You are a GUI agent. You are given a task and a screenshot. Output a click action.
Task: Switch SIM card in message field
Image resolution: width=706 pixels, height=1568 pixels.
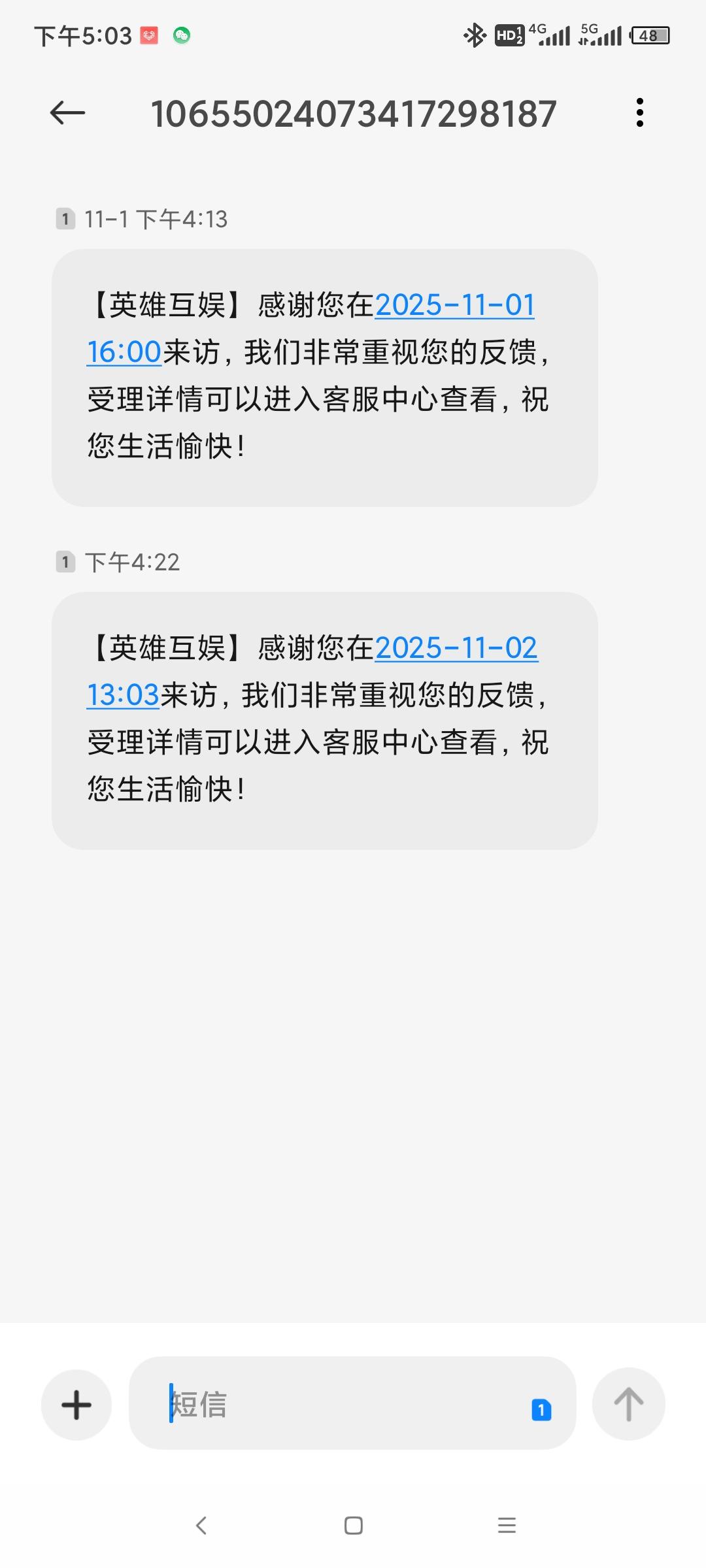click(x=541, y=1409)
